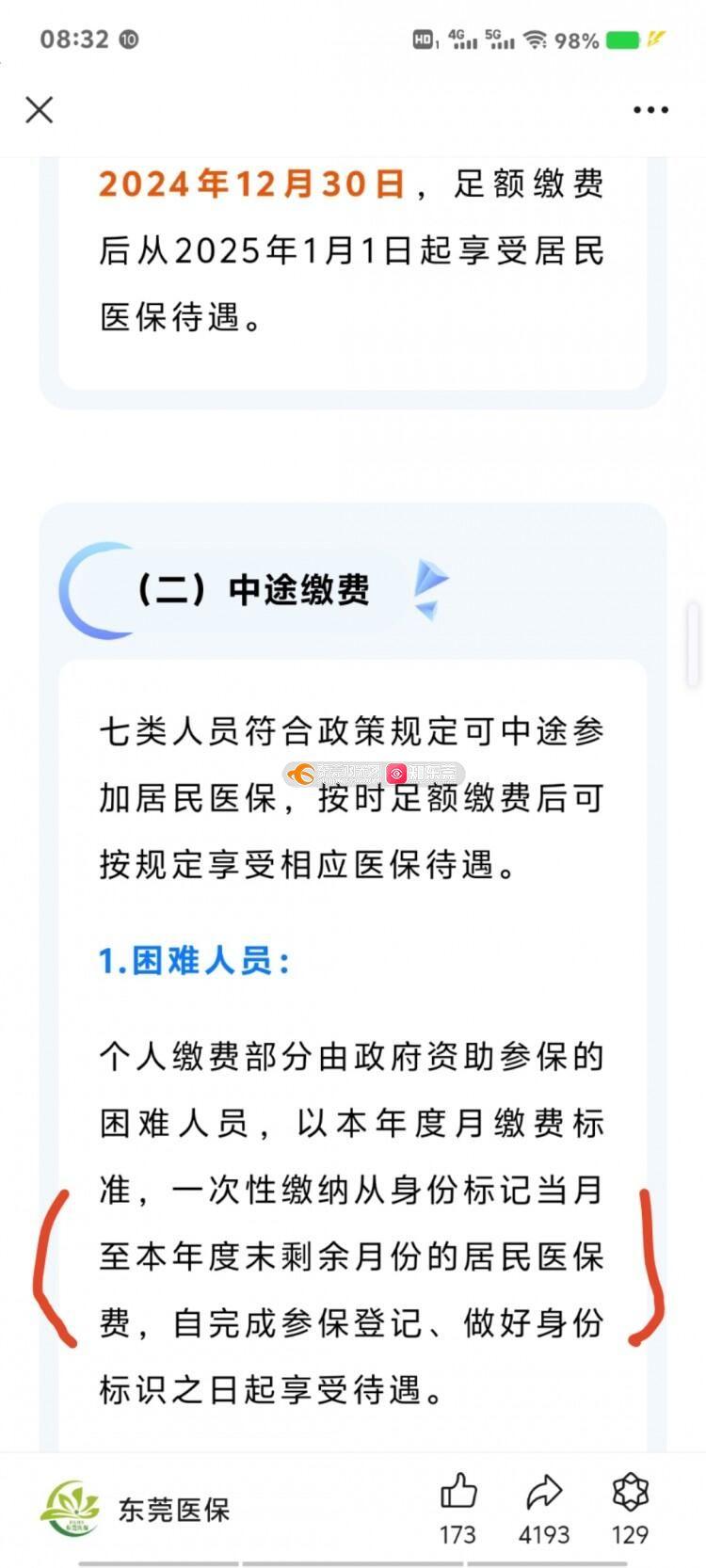The image size is (706, 1568).
Task: Open the 东莞医保 account profile
Action: [136, 1509]
